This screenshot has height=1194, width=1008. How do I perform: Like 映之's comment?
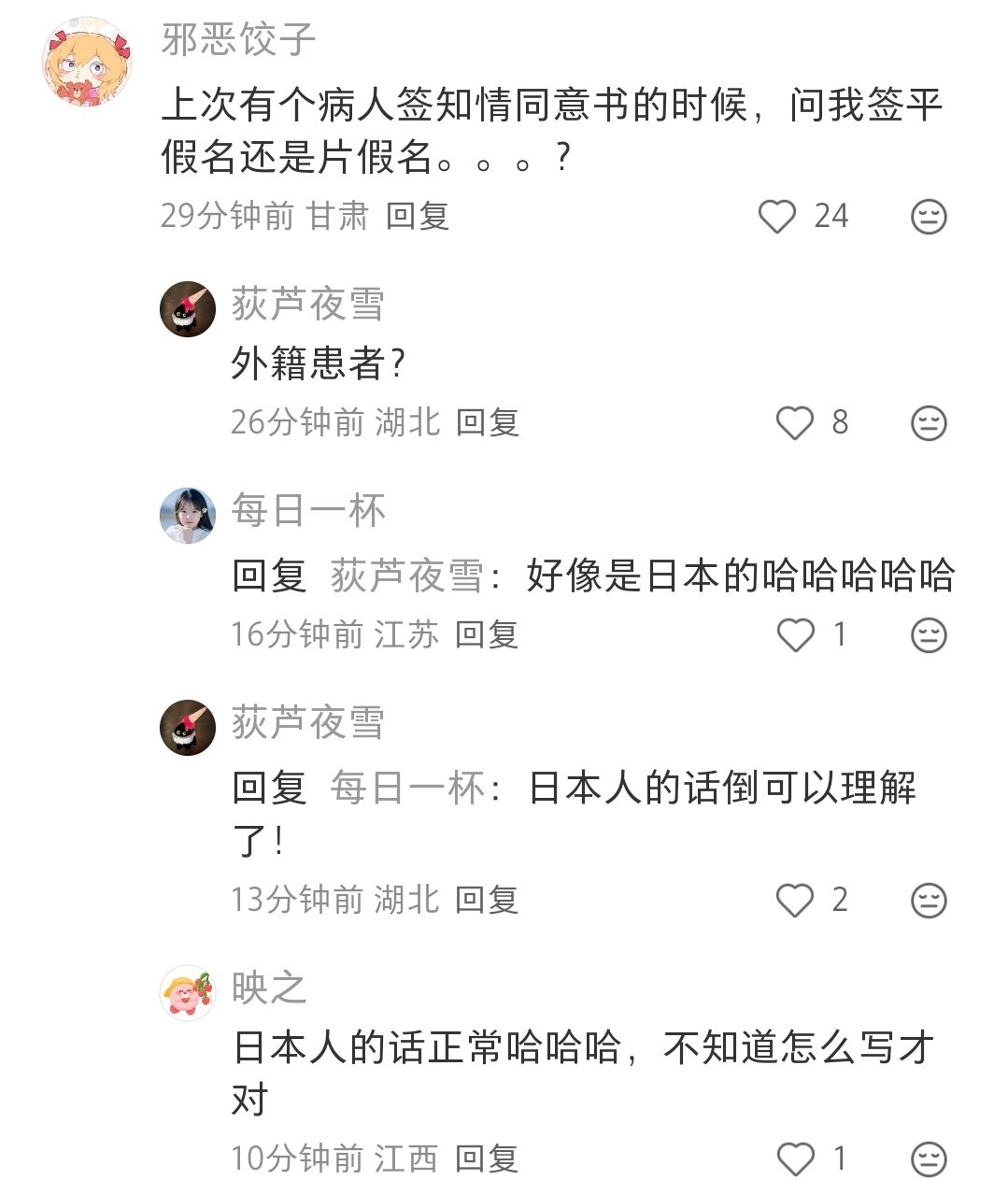pos(795,1159)
